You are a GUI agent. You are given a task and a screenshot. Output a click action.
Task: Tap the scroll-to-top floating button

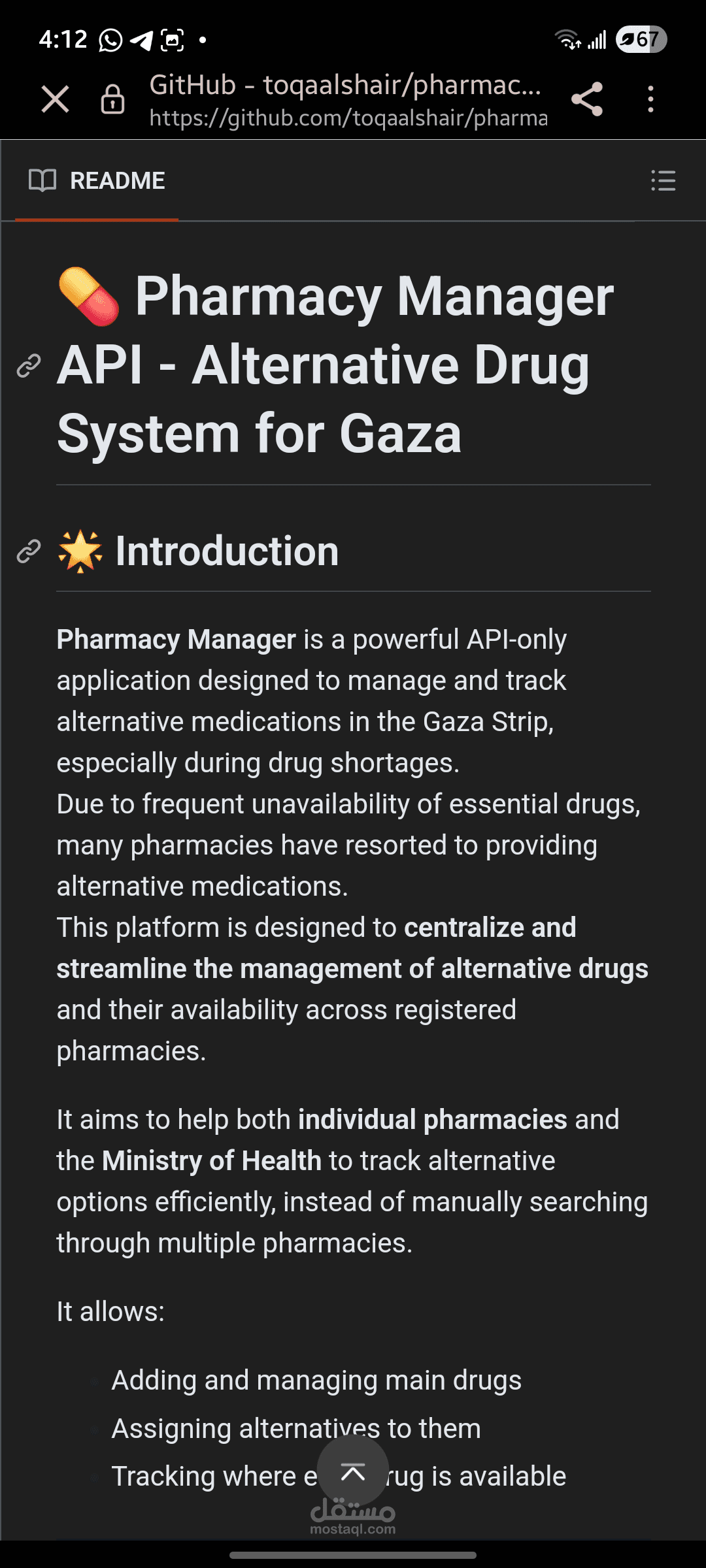[353, 1473]
